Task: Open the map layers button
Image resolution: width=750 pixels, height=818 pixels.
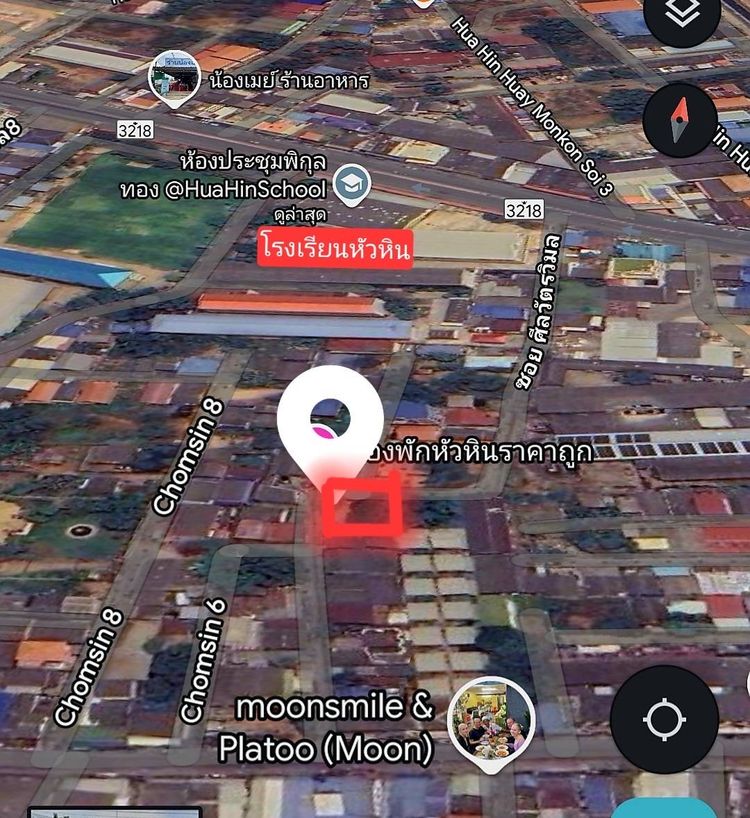Action: 682,15
